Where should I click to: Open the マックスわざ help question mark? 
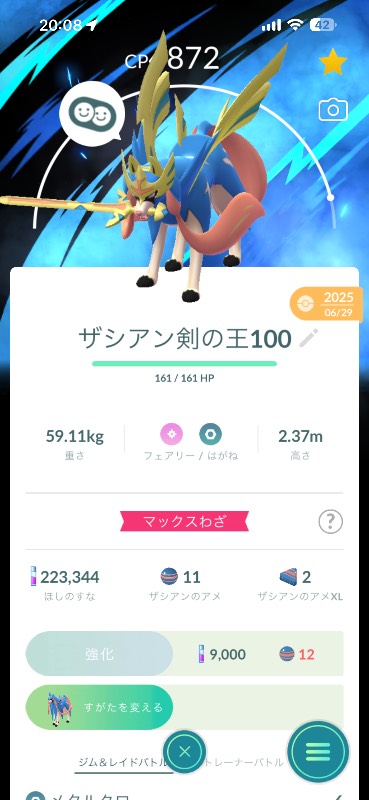pyautogui.click(x=331, y=521)
